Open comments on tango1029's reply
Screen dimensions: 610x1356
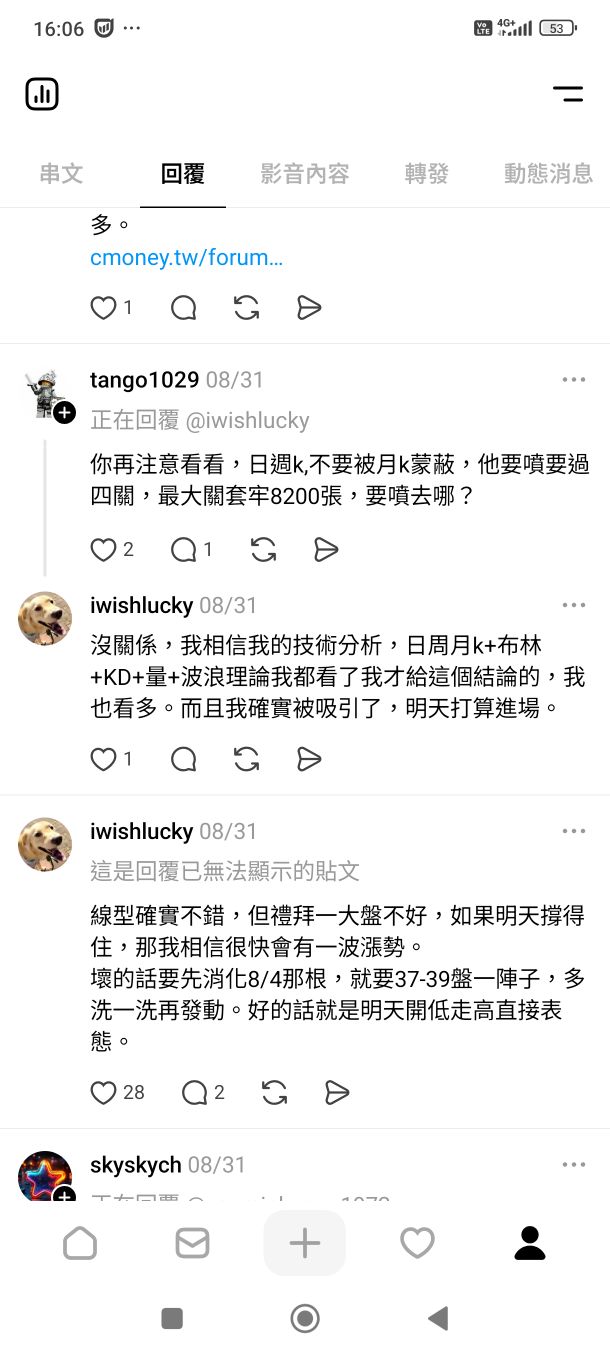(x=184, y=549)
